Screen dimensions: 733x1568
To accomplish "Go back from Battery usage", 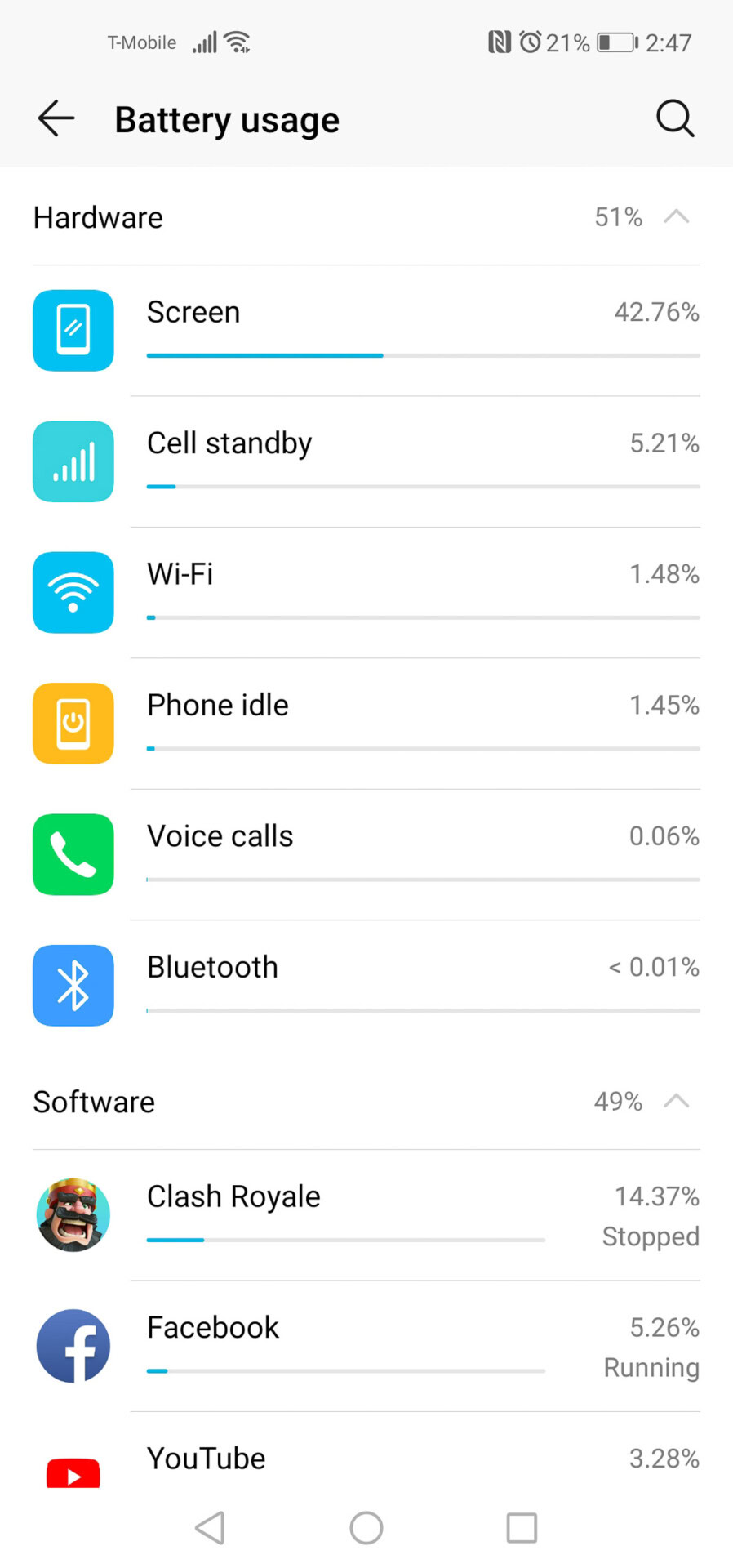I will 56,119.
